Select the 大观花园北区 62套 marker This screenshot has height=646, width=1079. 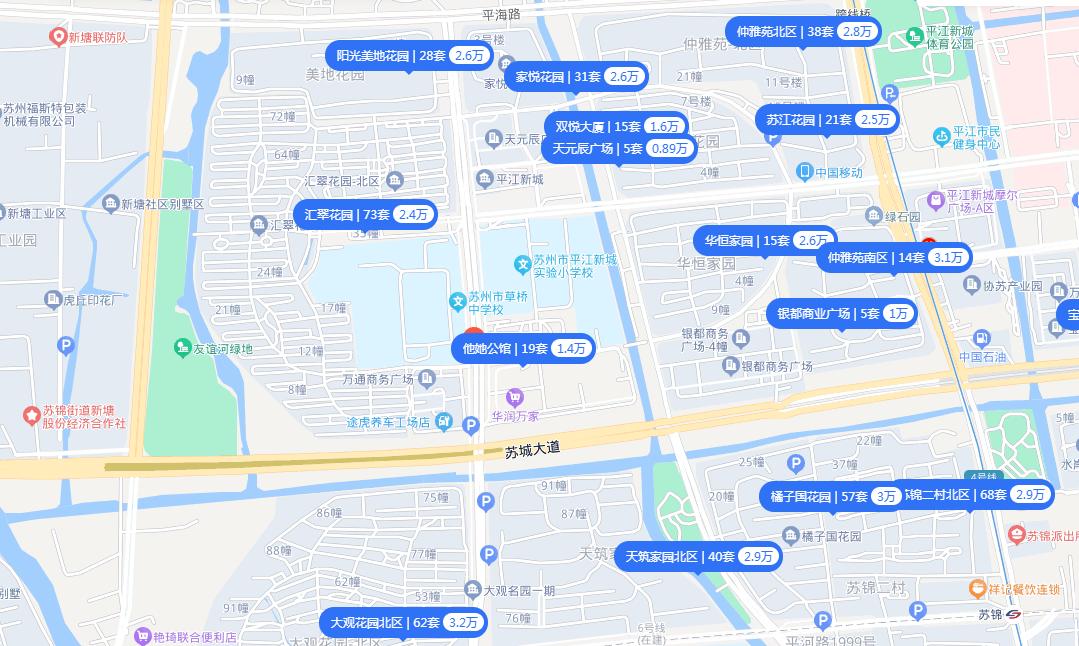pyautogui.click(x=403, y=622)
